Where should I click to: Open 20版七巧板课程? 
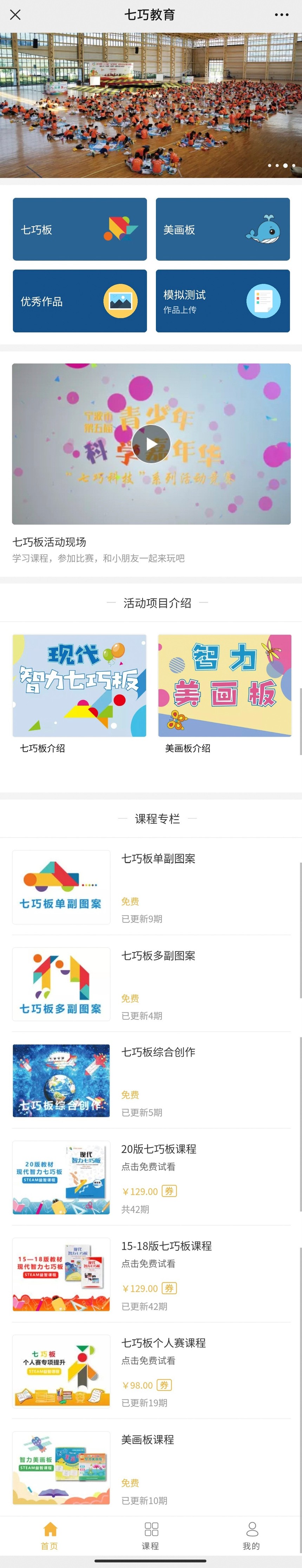click(158, 1149)
